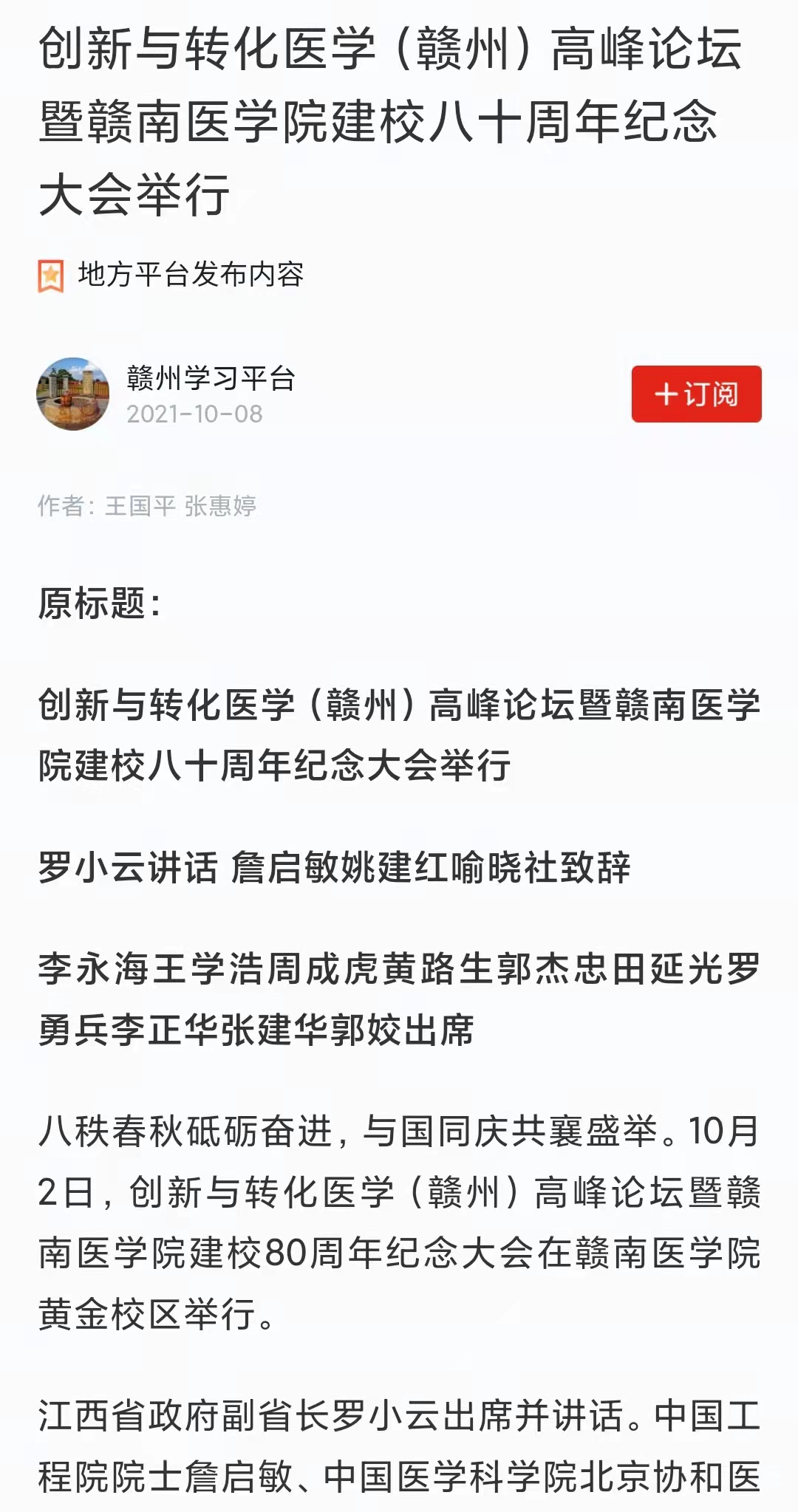Screen dimensions: 798x1512
Task: Open the 赣州学习平台 account name
Action: click(x=211, y=378)
